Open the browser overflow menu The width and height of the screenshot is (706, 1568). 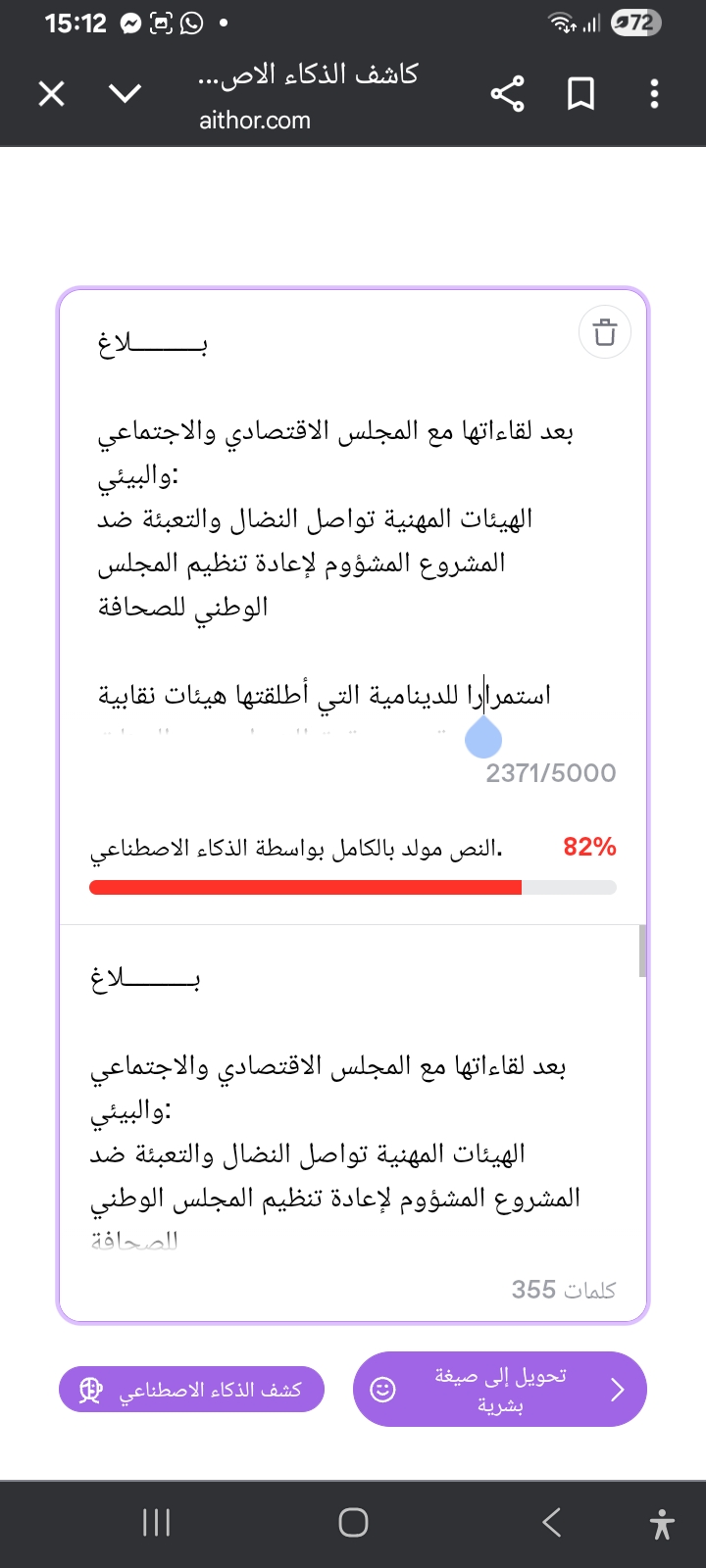[x=654, y=94]
